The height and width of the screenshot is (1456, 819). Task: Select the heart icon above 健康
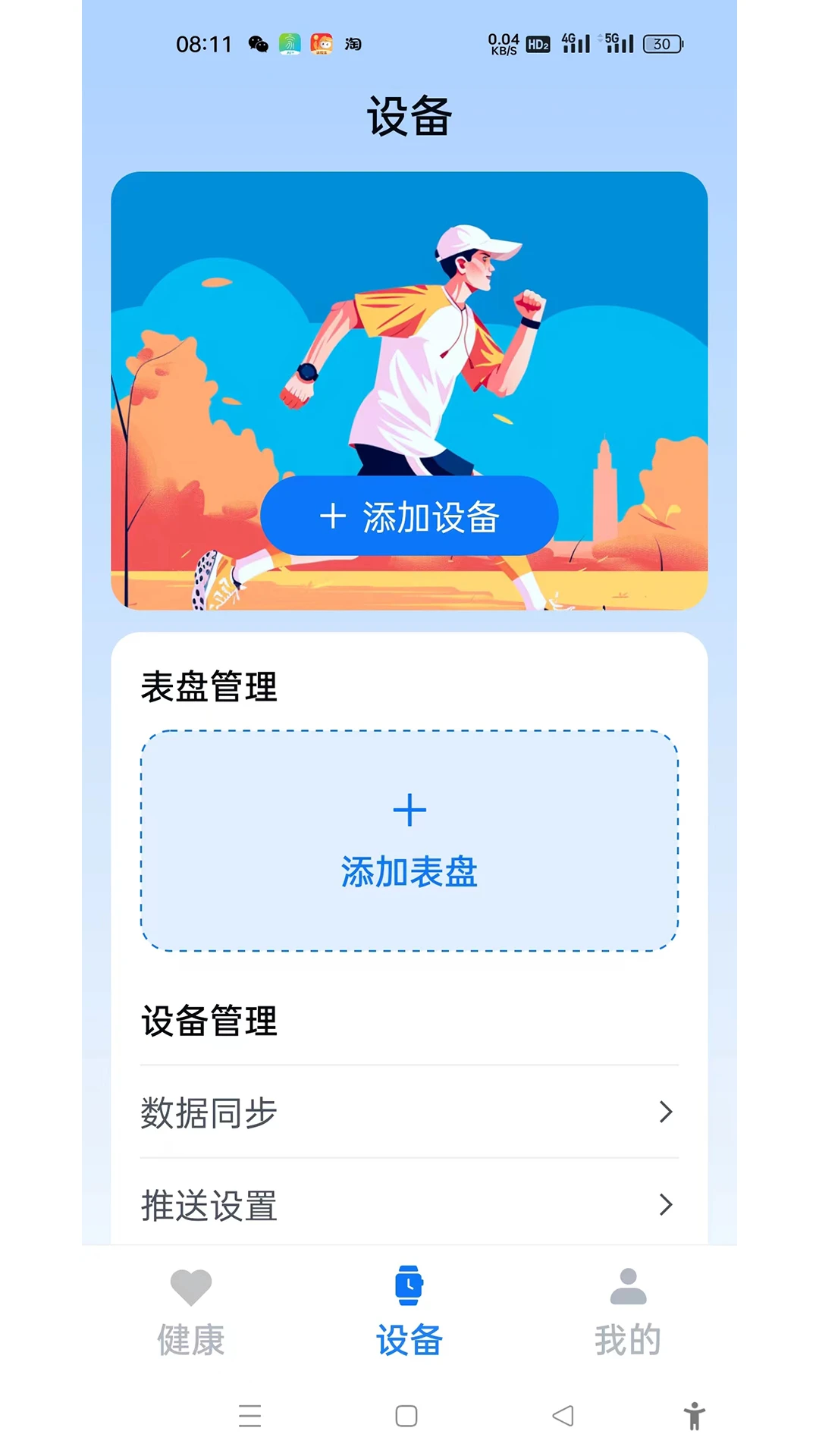click(x=190, y=1286)
